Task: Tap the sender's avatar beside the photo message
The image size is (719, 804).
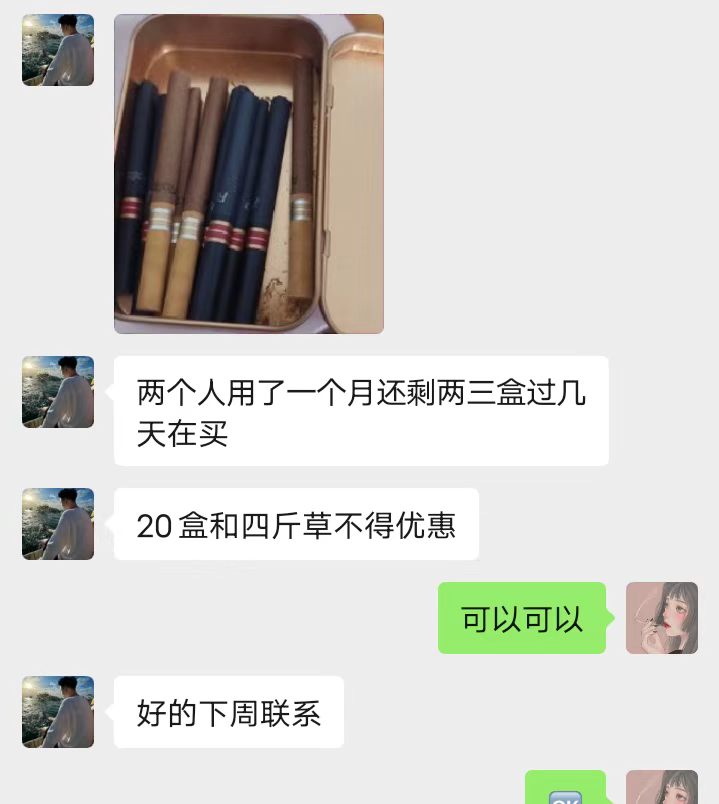Action: click(58, 50)
